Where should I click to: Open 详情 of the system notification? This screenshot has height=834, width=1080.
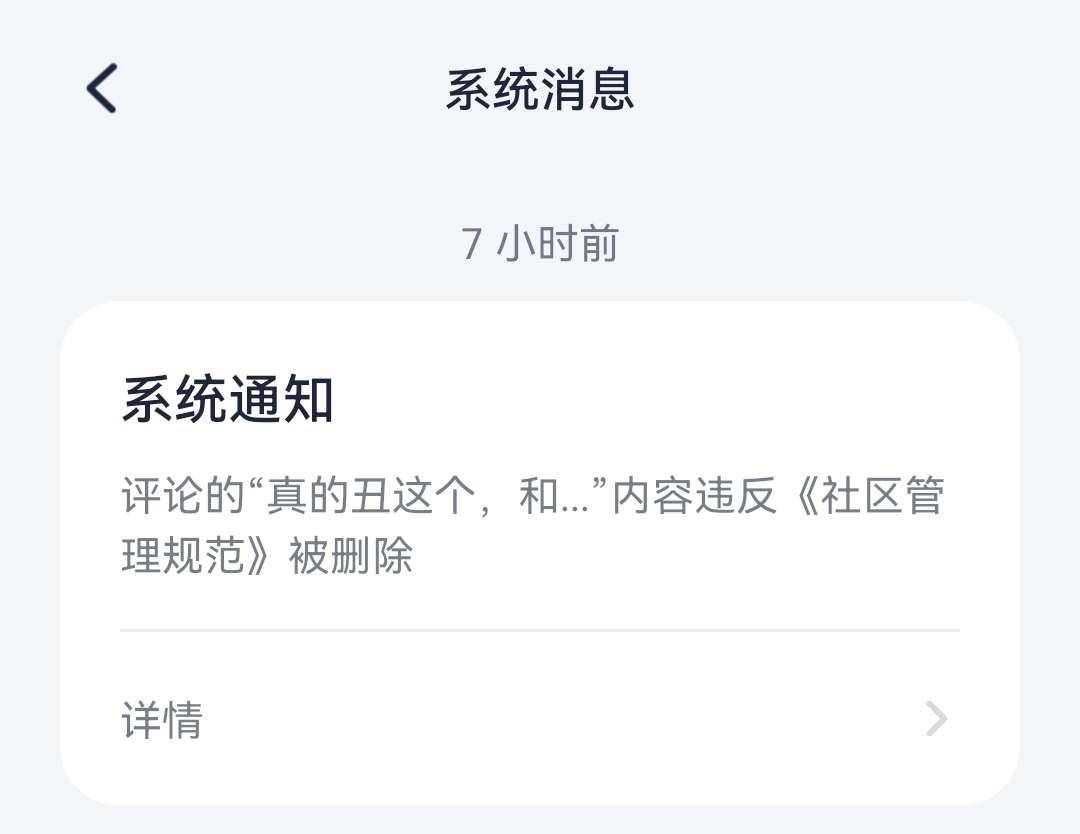538,719
